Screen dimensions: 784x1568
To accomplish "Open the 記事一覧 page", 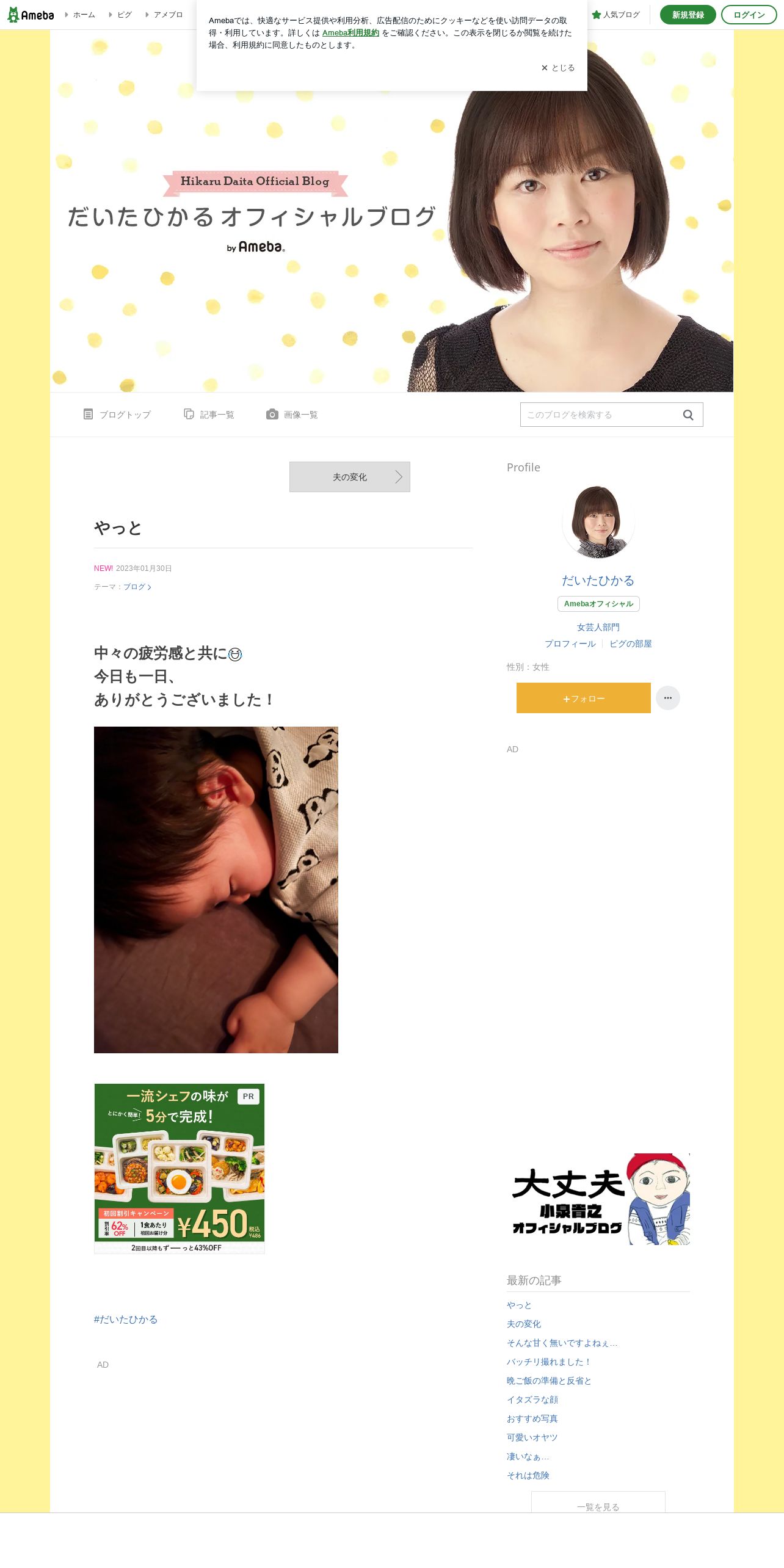I will (209, 415).
